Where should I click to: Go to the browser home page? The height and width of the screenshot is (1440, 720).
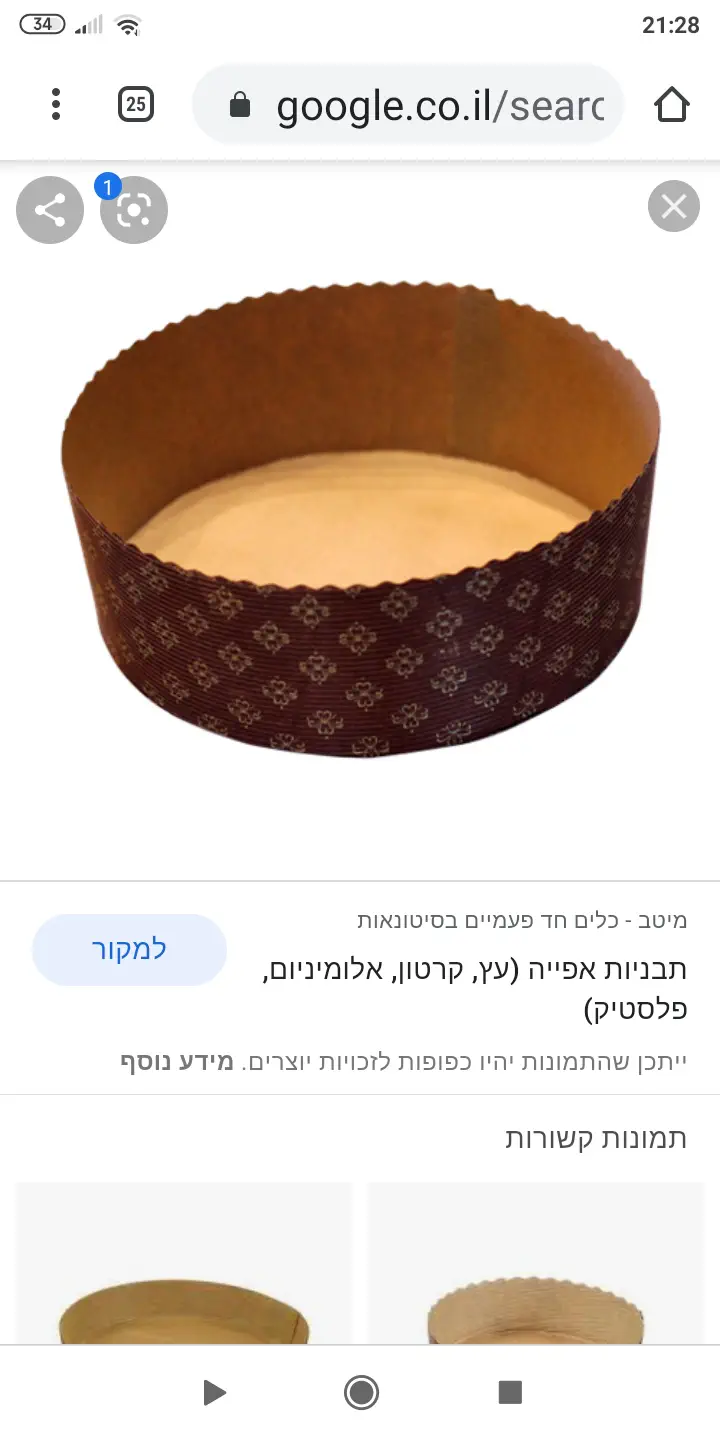(672, 104)
